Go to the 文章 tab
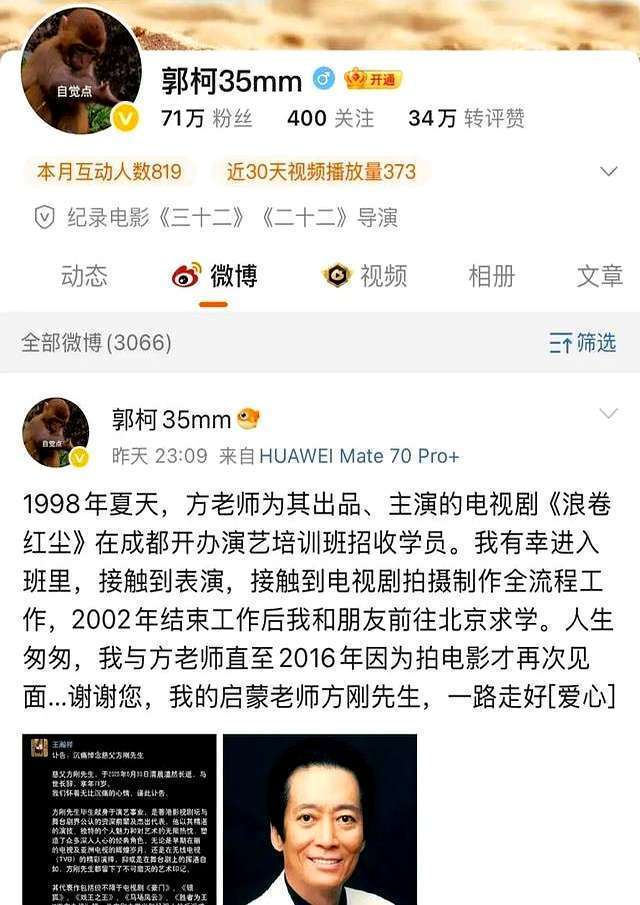Screen dimensions: 640x905 (x=599, y=277)
